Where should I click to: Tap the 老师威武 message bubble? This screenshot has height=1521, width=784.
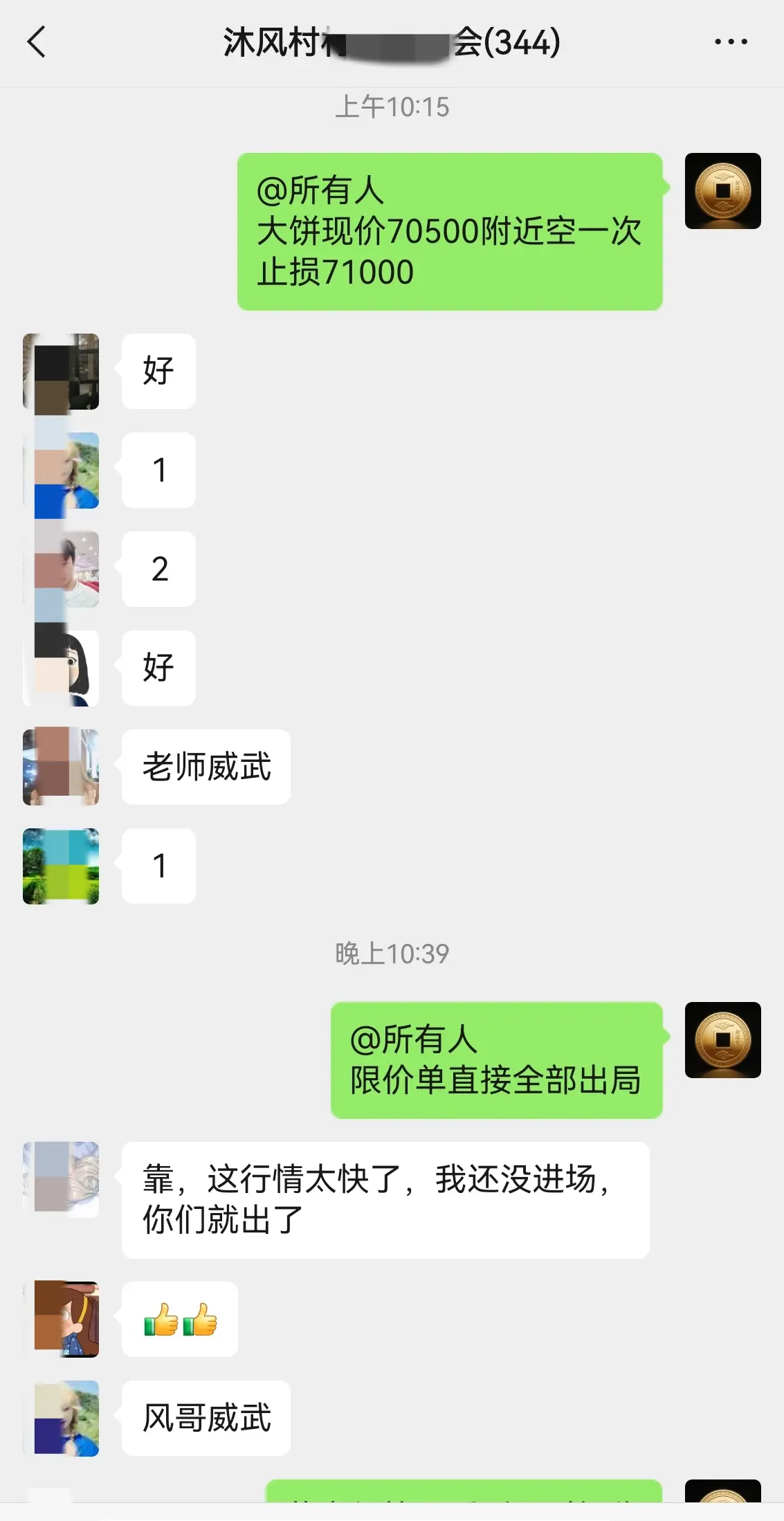pos(206,767)
